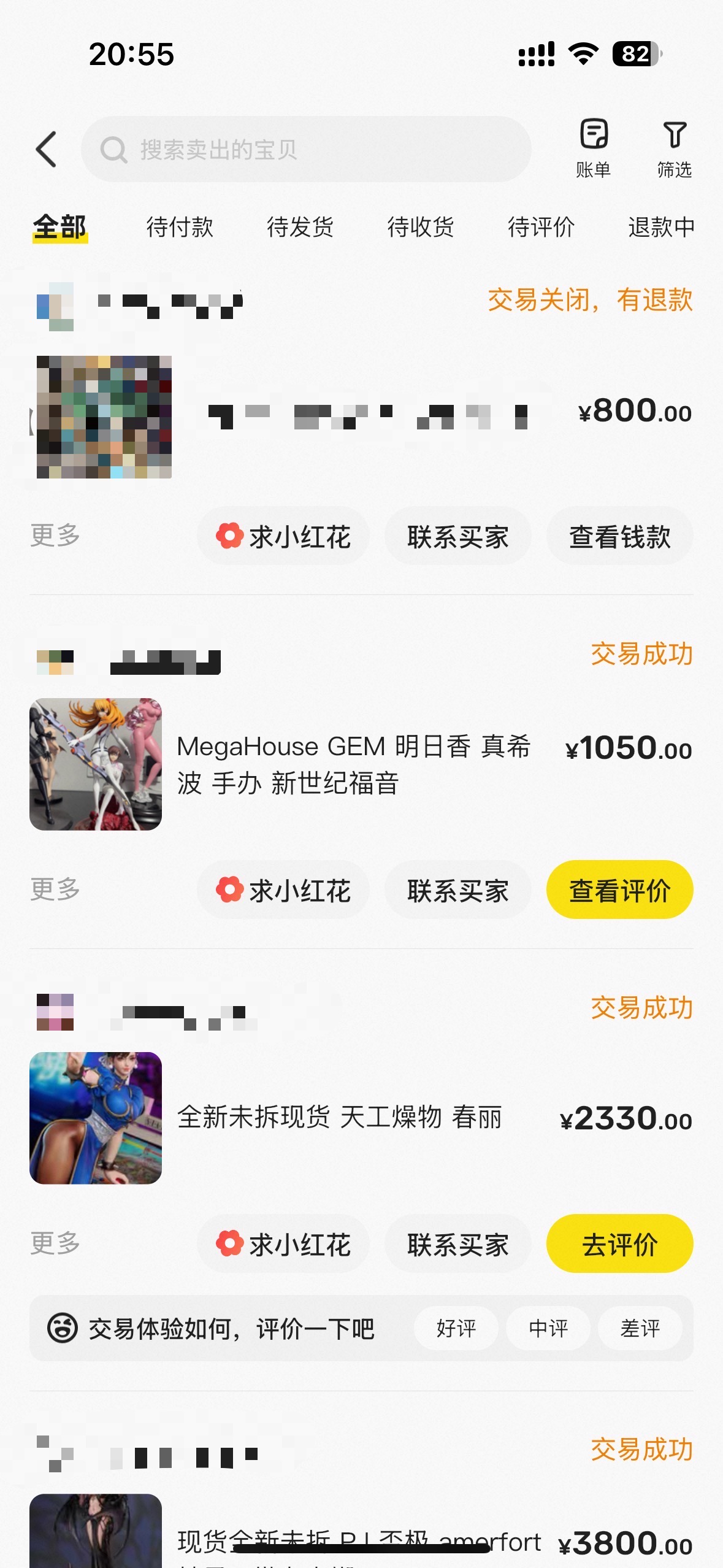
Task: Switch to the 待付款 tab
Action: tap(179, 227)
